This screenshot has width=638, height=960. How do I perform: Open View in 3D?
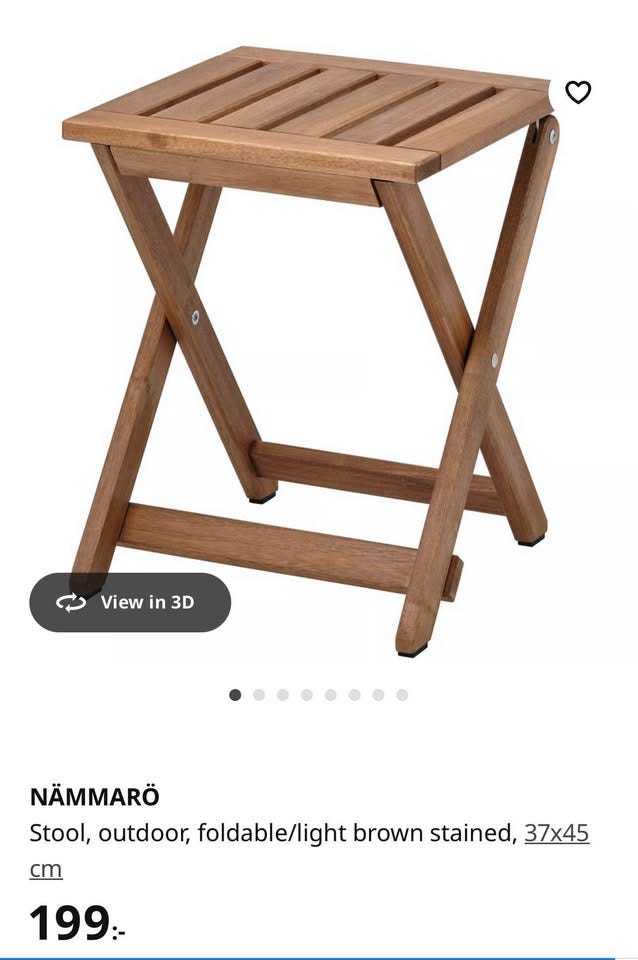pyautogui.click(x=130, y=602)
